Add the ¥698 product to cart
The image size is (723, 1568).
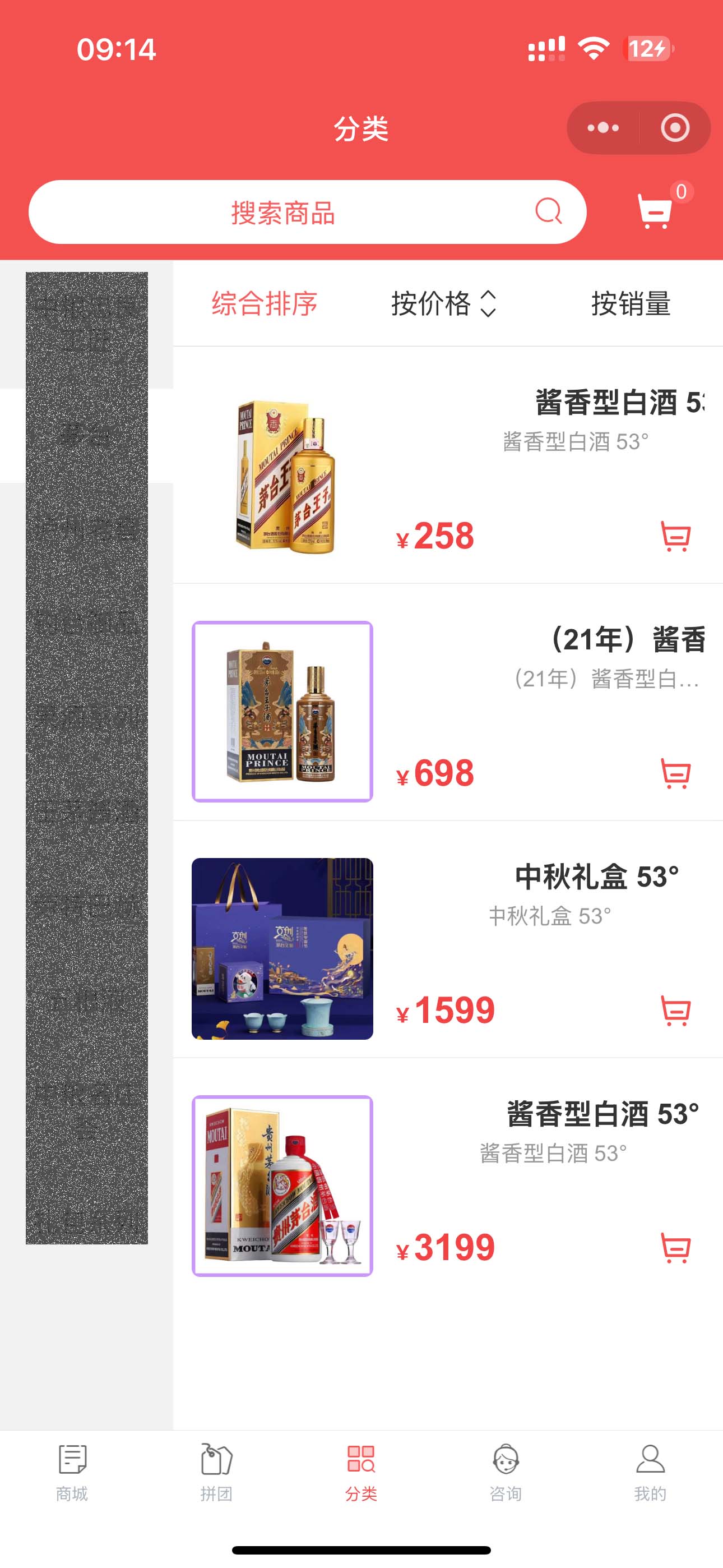click(x=675, y=774)
